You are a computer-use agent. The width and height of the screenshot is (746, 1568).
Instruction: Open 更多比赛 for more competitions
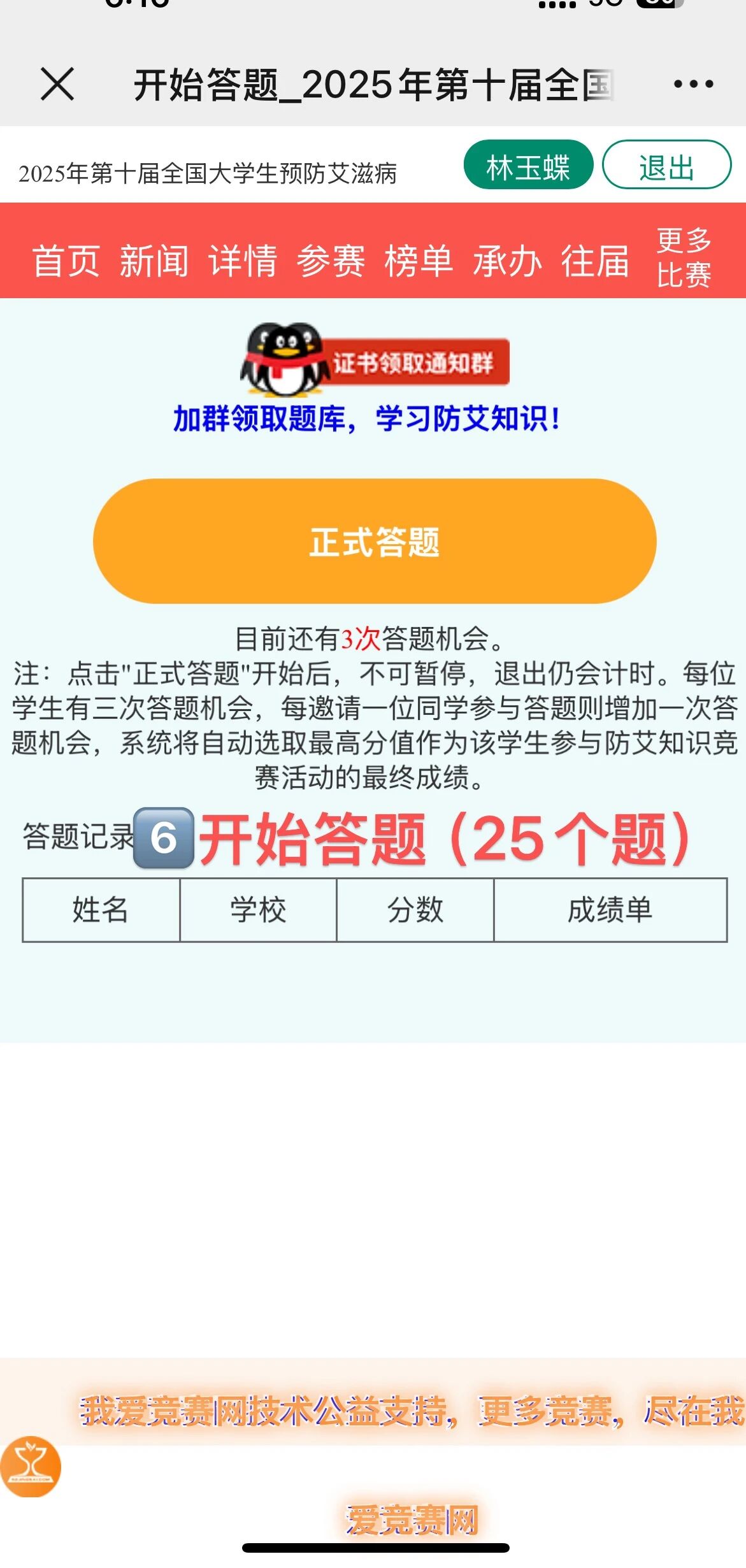[684, 257]
